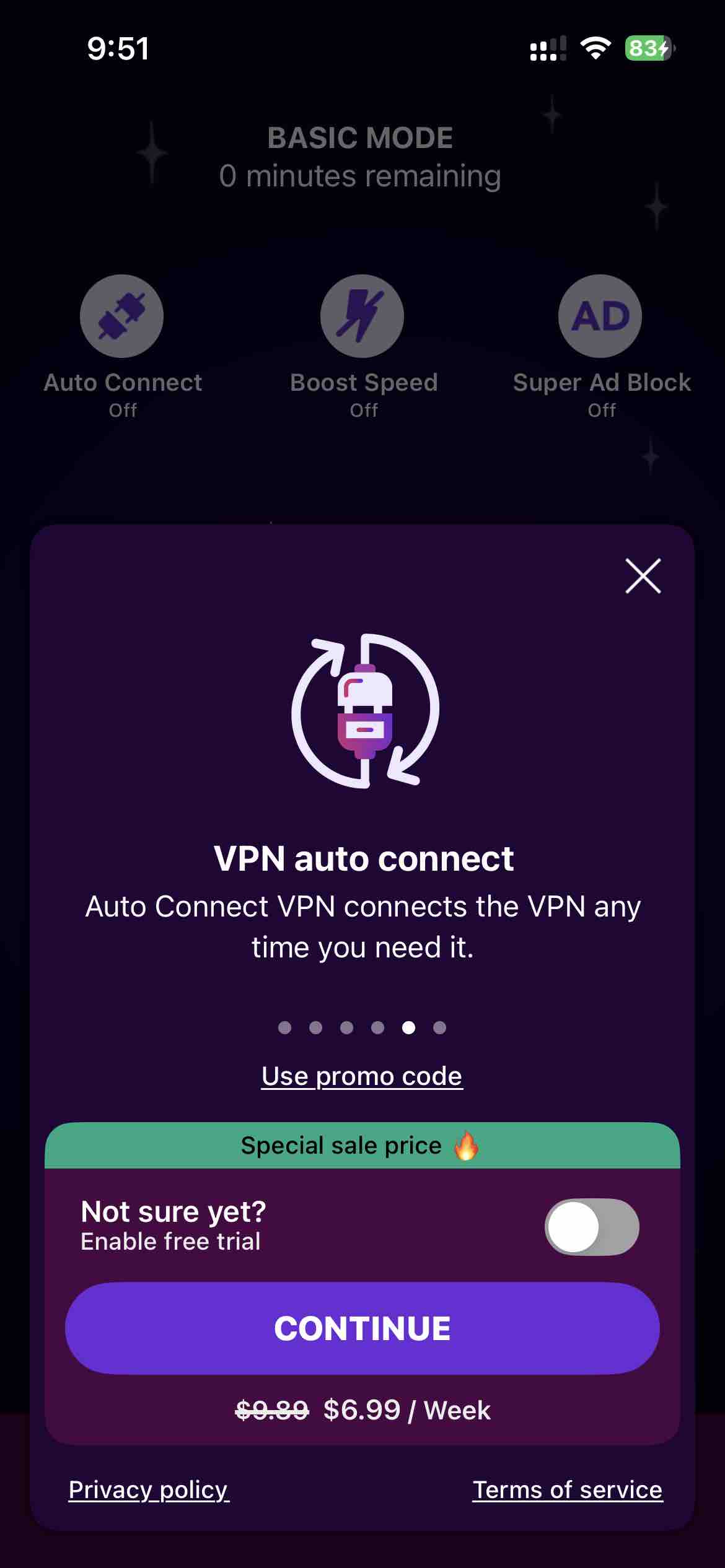Viewport: 725px width, 1568px height.
Task: Open Use promo code
Action: coord(362,1076)
